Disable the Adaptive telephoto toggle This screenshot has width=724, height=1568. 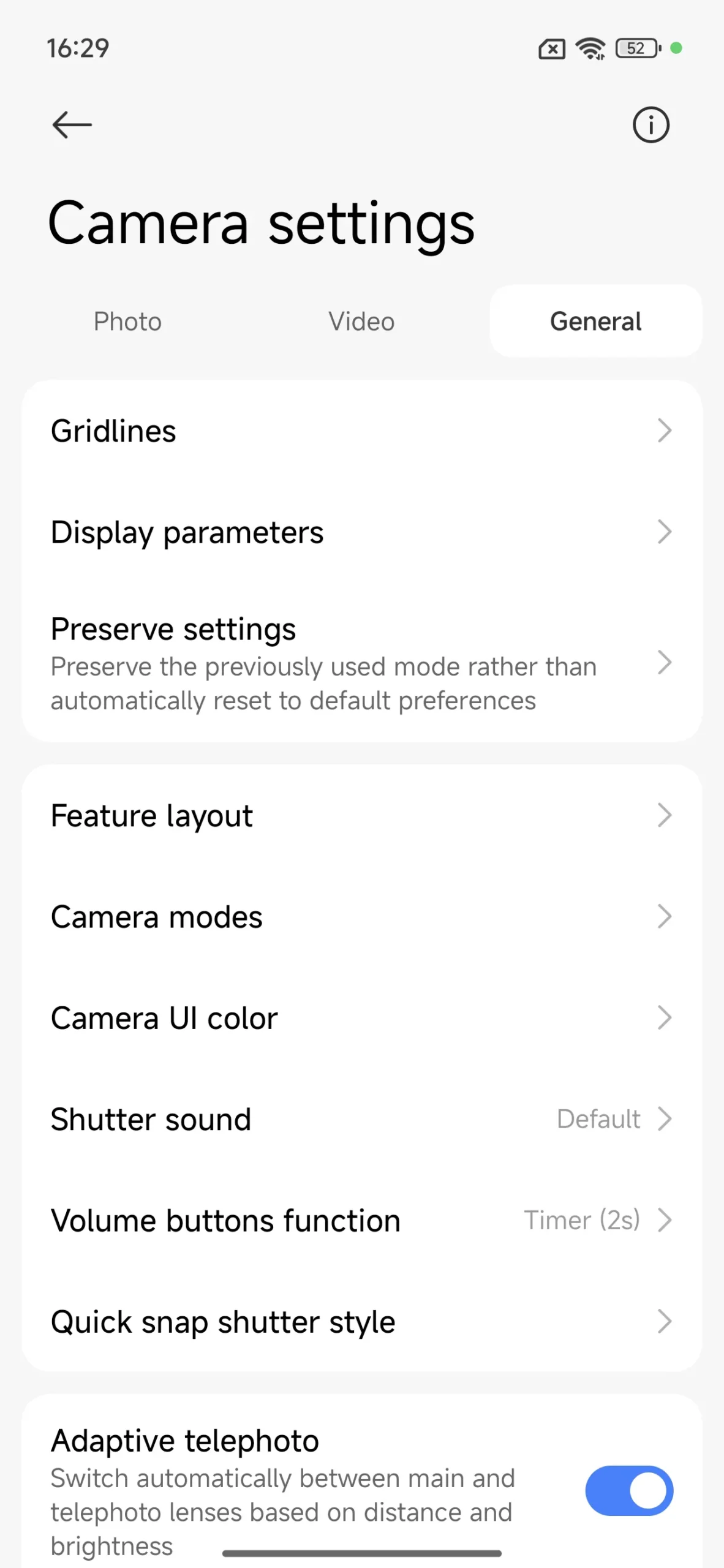pos(629,1490)
